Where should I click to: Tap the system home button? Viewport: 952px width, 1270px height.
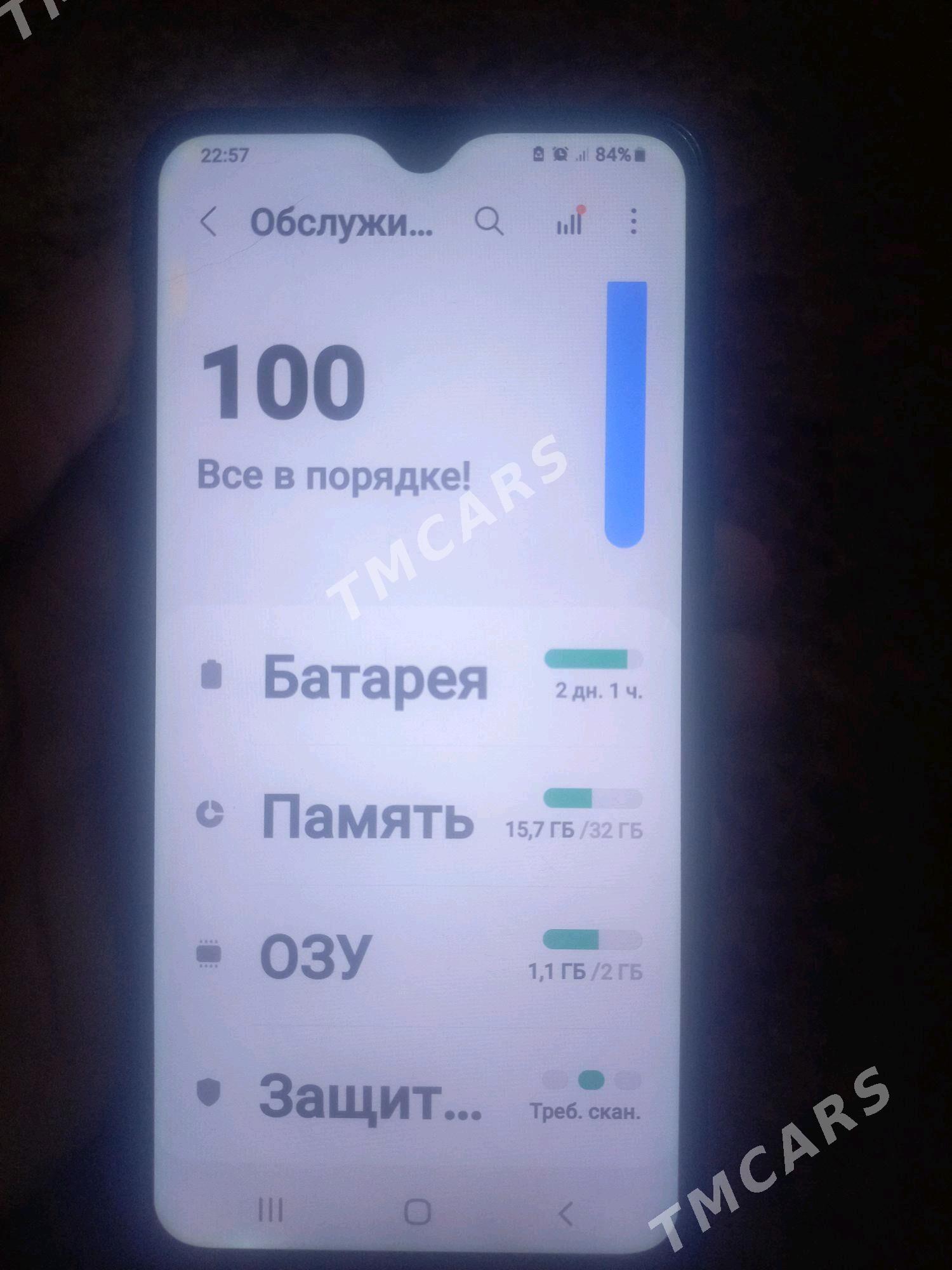pyautogui.click(x=417, y=1211)
